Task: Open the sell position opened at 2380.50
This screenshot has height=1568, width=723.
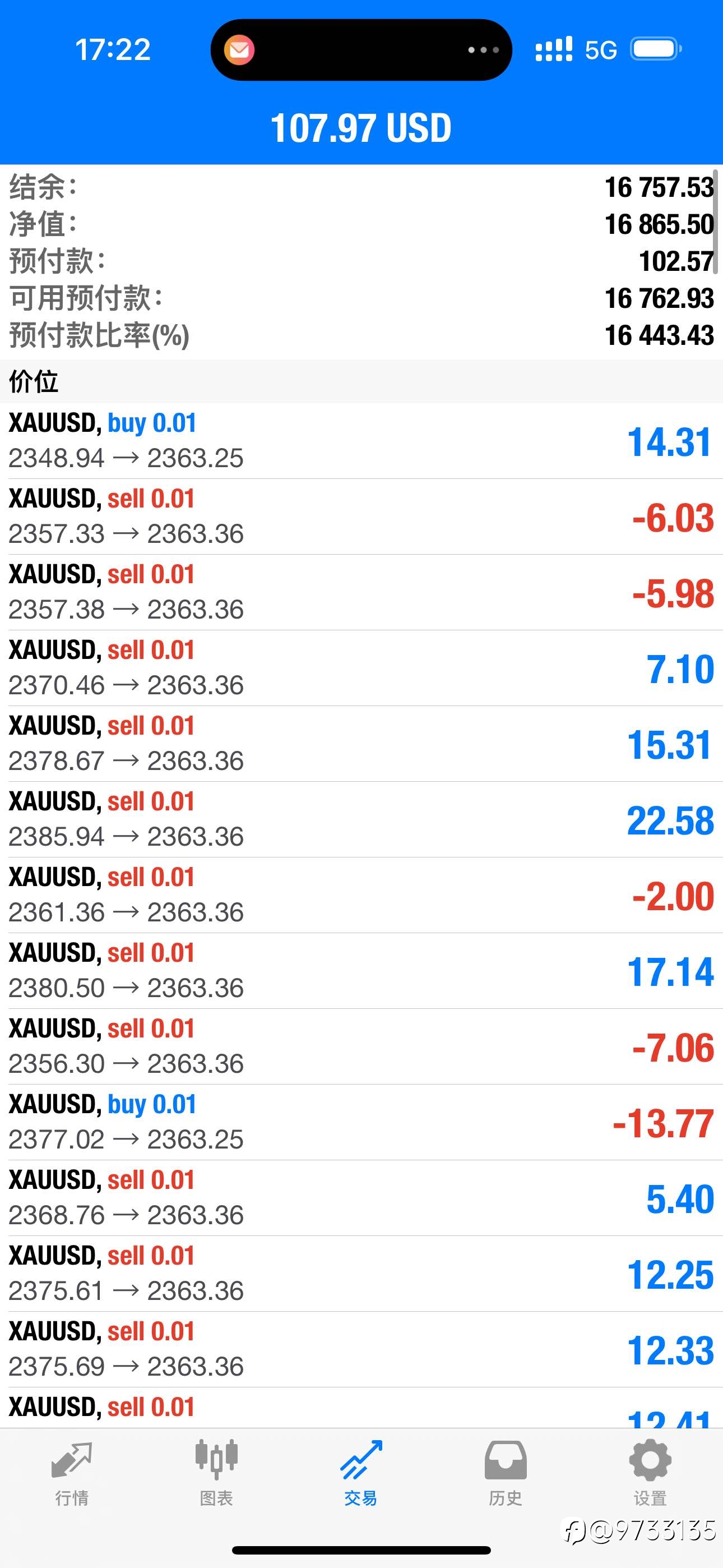Action: (x=361, y=971)
